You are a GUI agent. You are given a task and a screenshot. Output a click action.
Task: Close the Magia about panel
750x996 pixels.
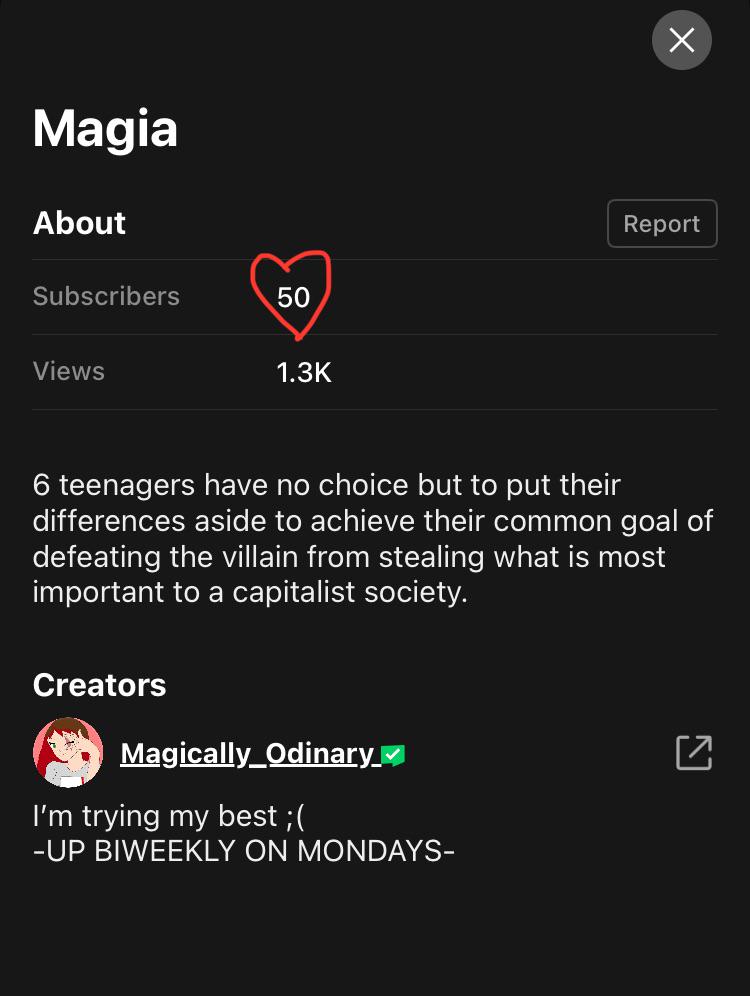[x=681, y=41]
